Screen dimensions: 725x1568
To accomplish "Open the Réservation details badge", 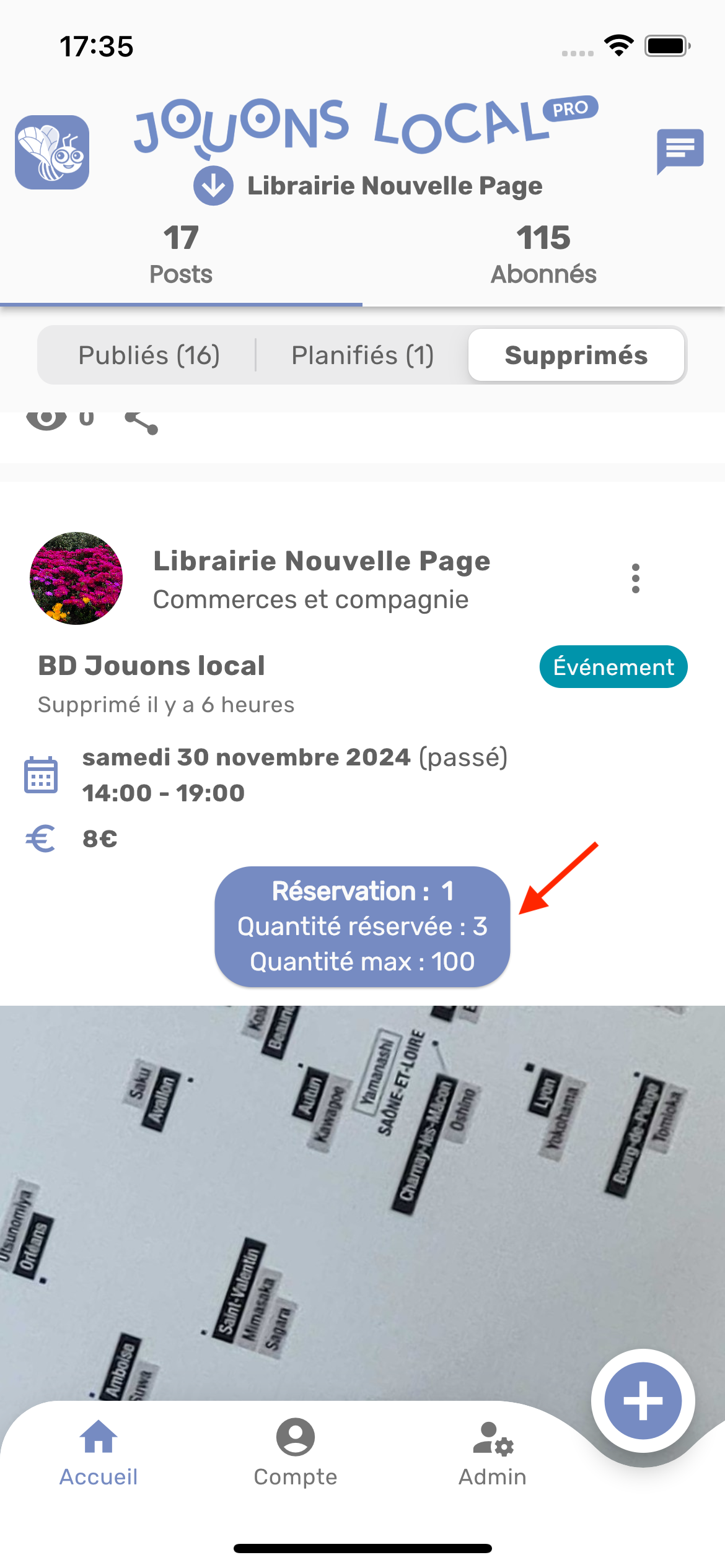I will [362, 926].
